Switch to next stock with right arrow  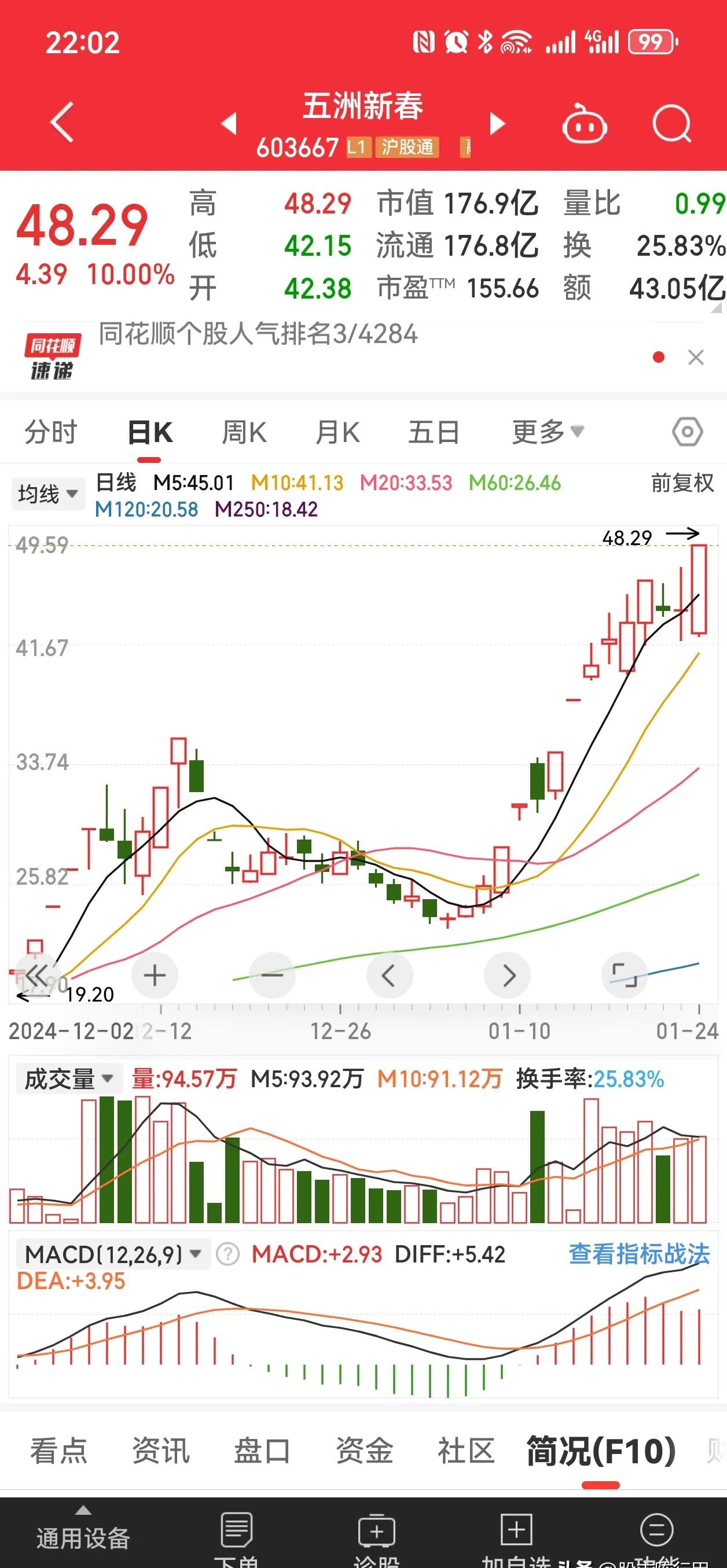click(497, 124)
